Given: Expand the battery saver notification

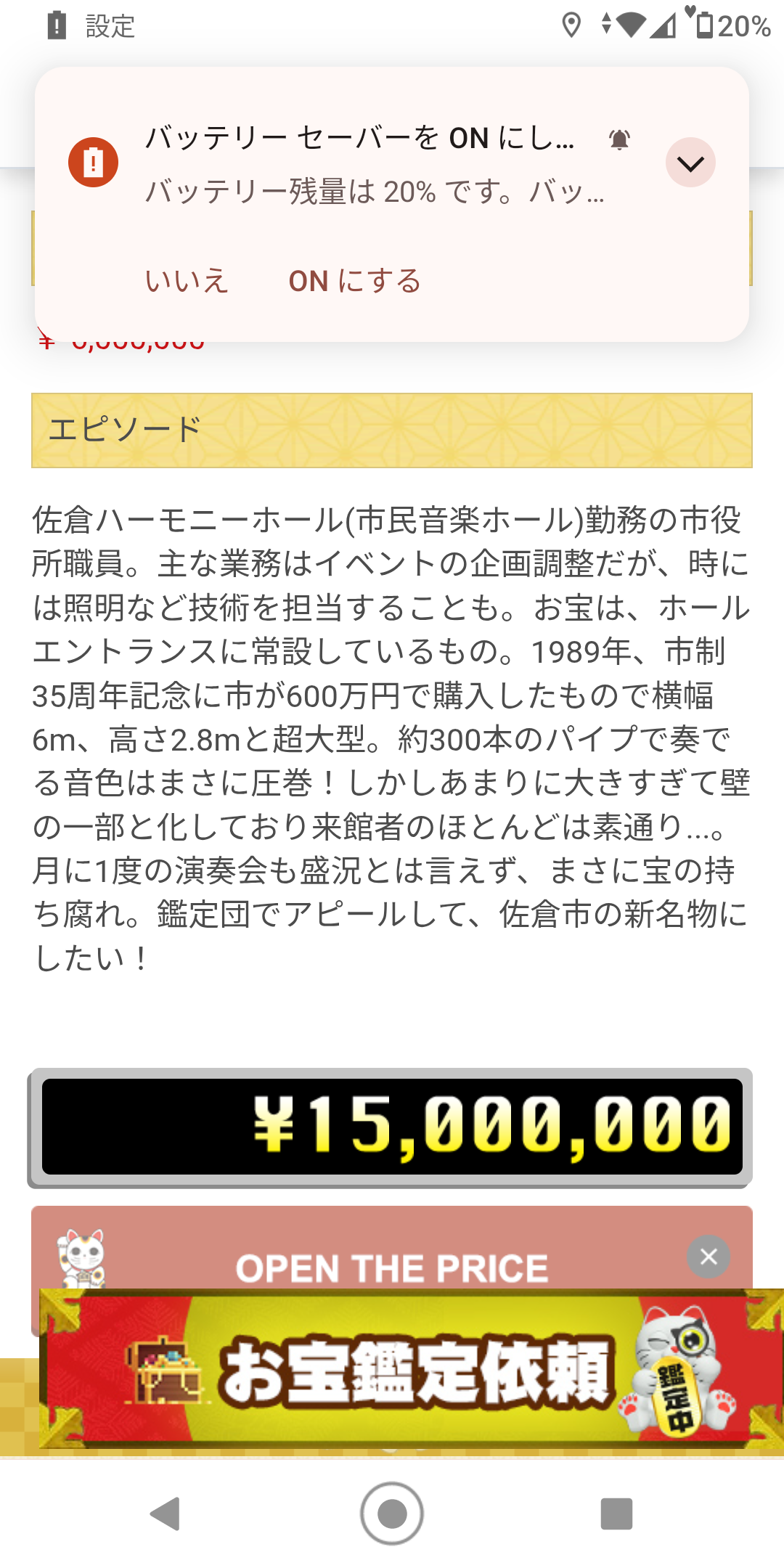Looking at the screenshot, I should point(690,163).
